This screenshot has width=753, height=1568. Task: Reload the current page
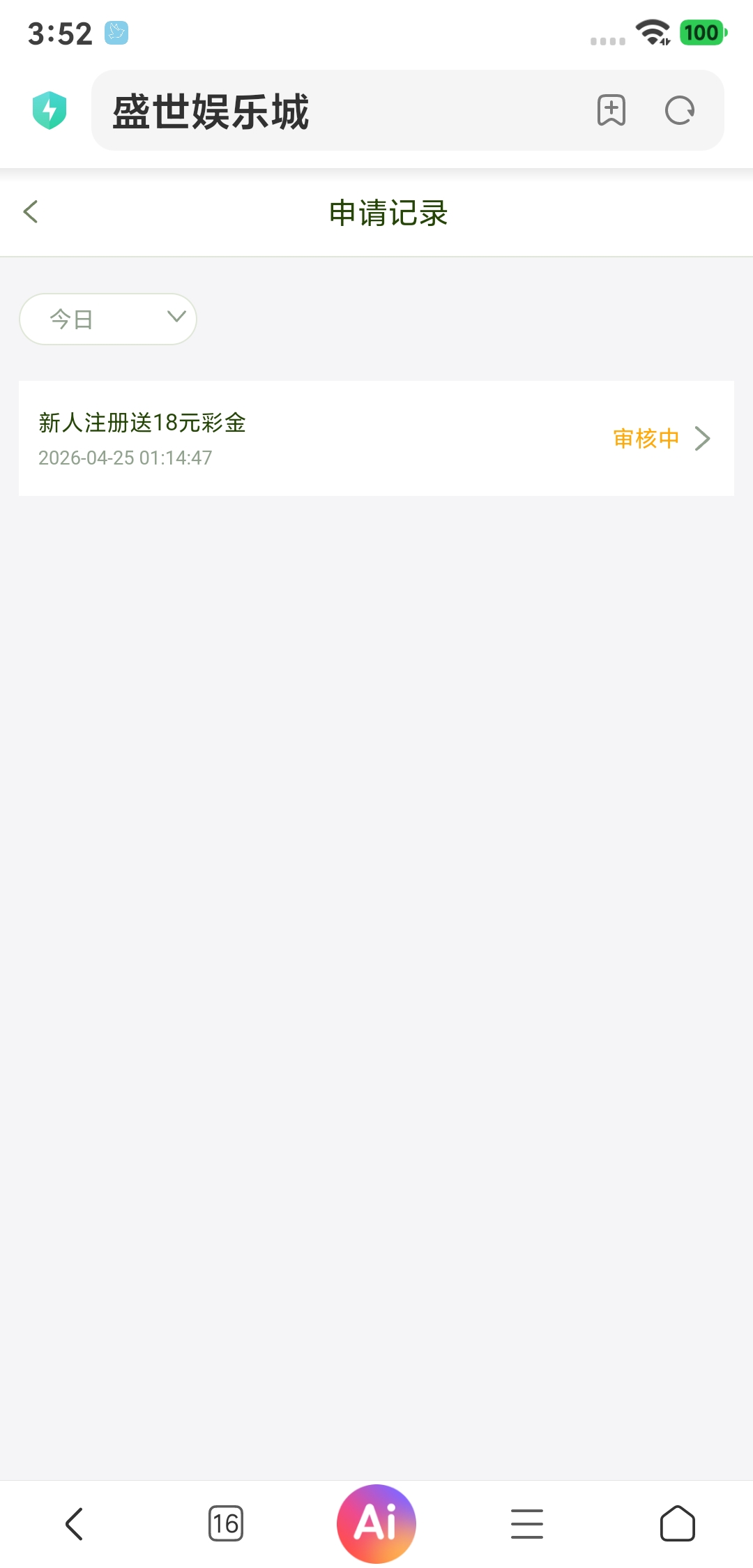680,110
